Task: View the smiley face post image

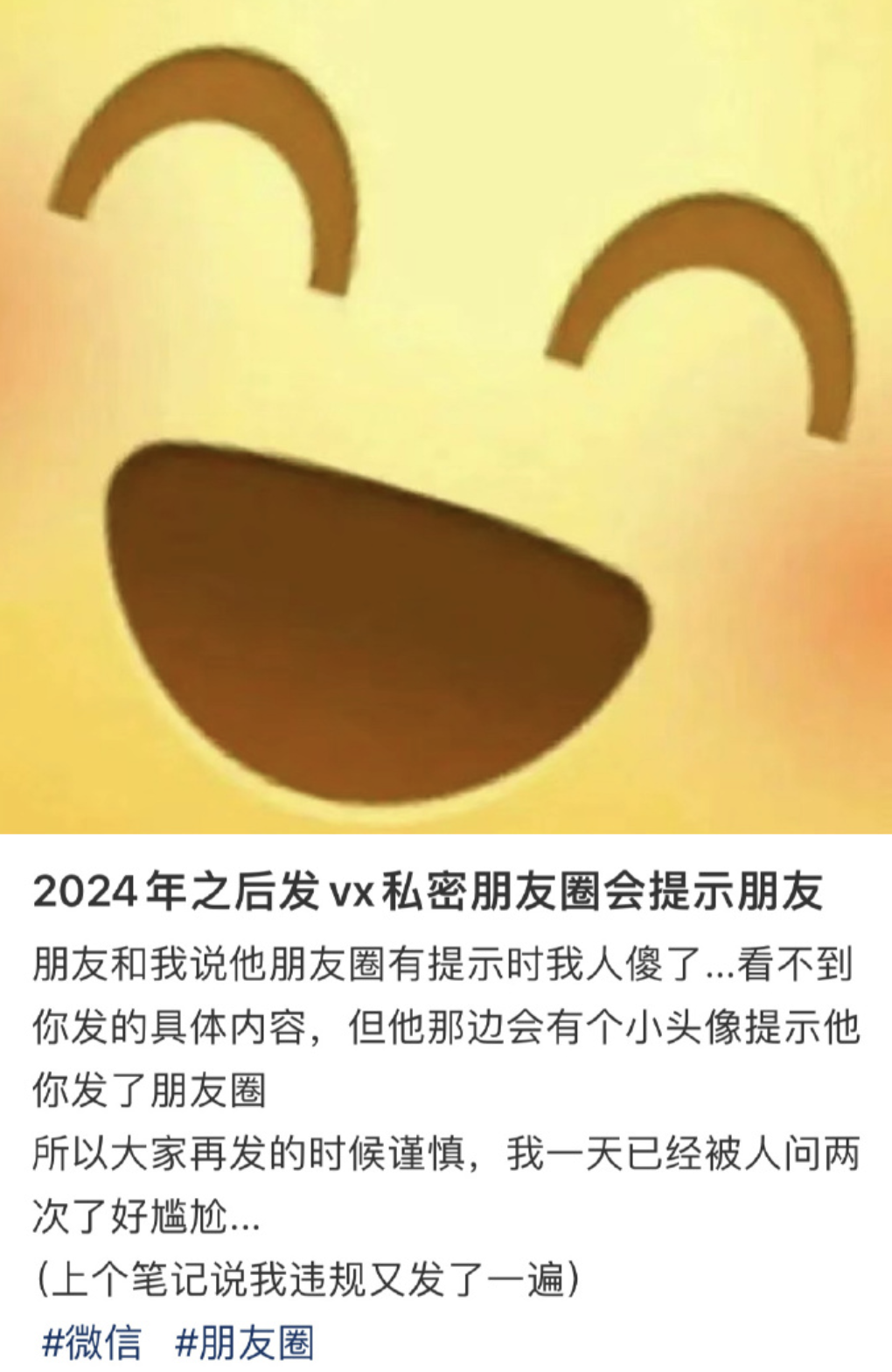Action: point(446,416)
